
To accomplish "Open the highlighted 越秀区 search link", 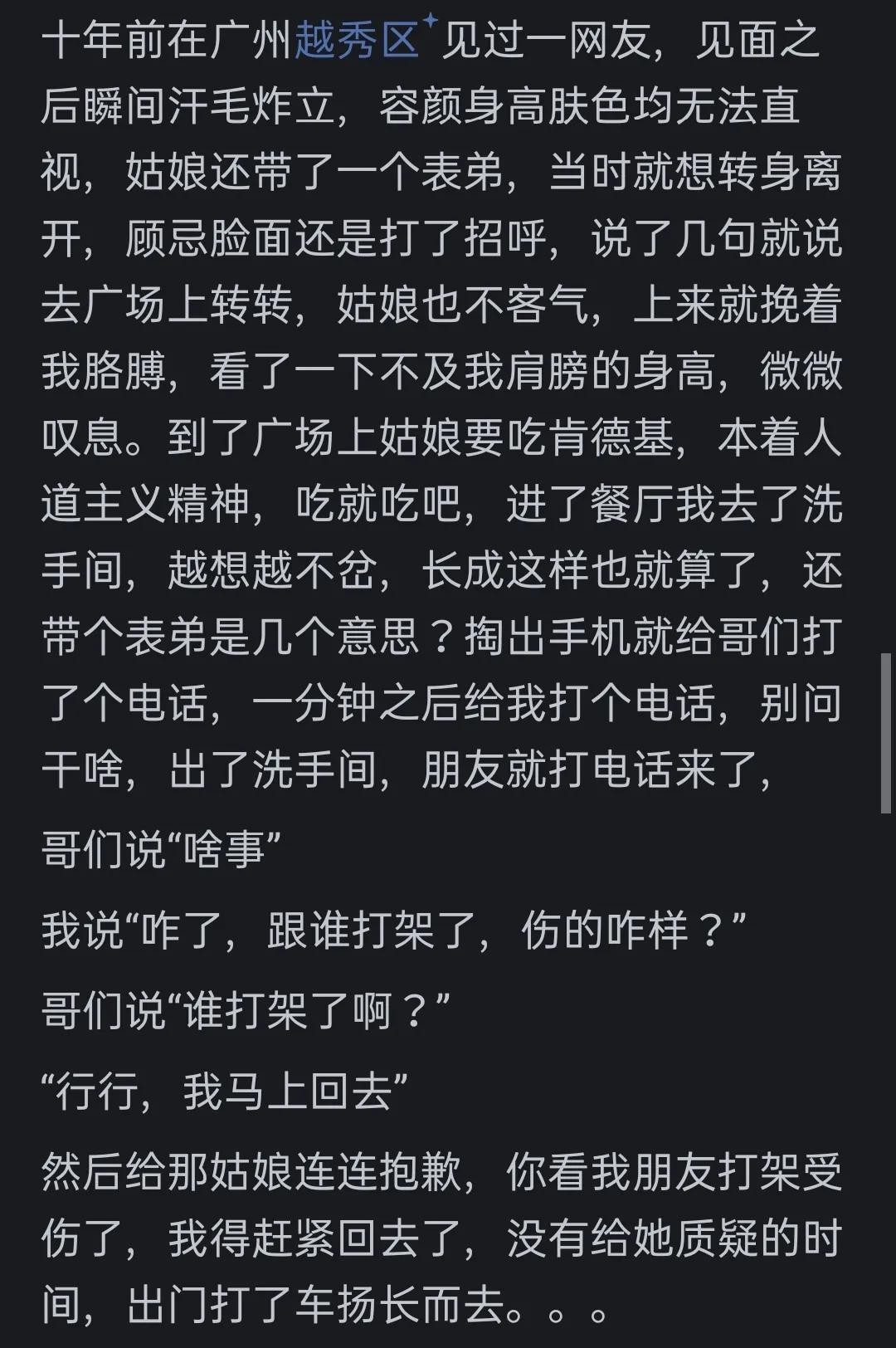I will [357, 41].
